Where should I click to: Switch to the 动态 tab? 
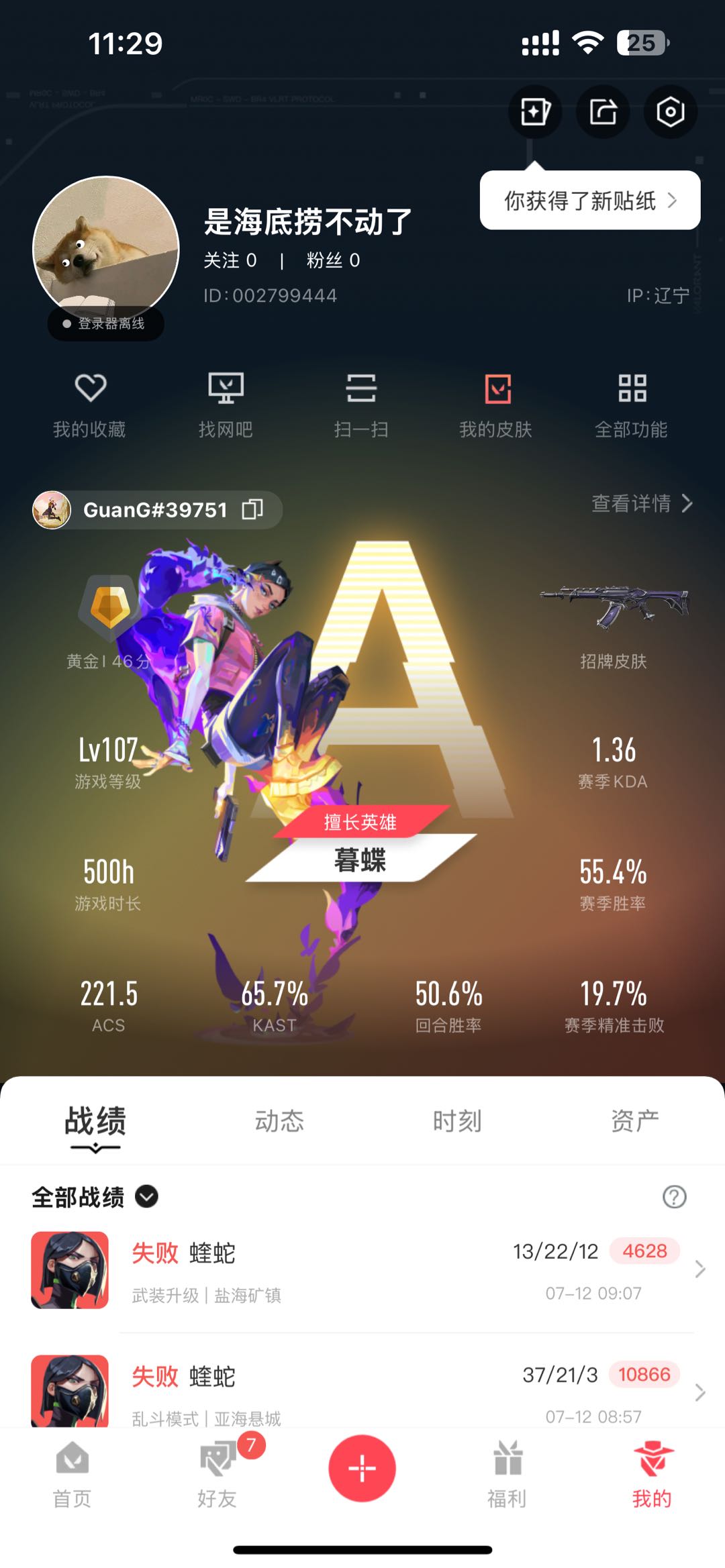[x=279, y=1121]
